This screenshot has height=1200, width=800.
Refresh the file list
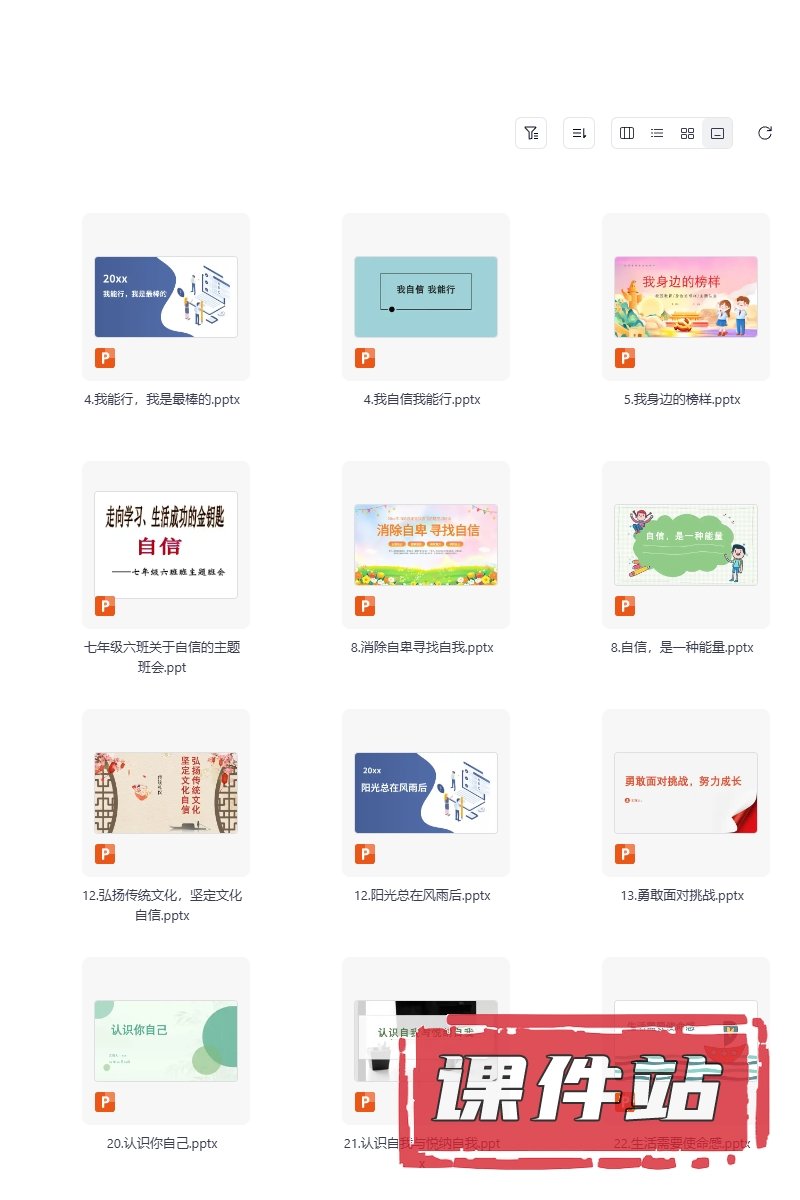[x=765, y=133]
